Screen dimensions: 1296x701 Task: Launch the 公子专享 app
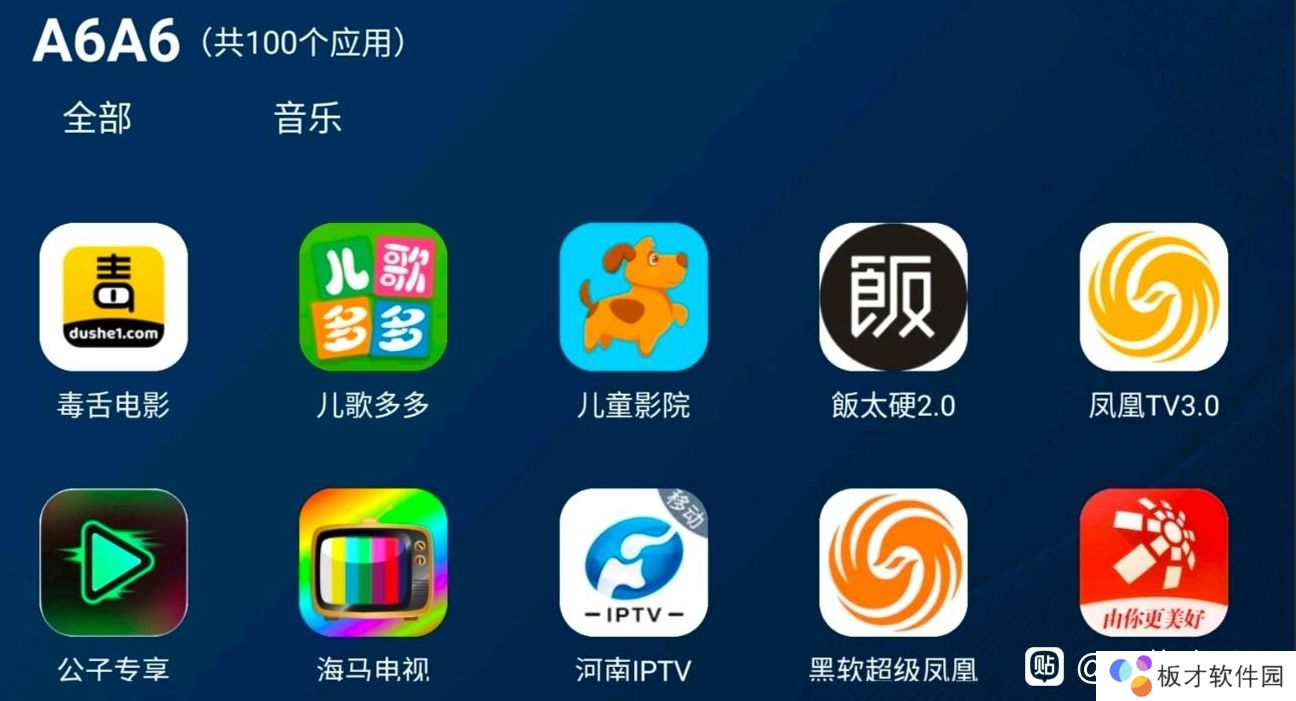(x=113, y=562)
